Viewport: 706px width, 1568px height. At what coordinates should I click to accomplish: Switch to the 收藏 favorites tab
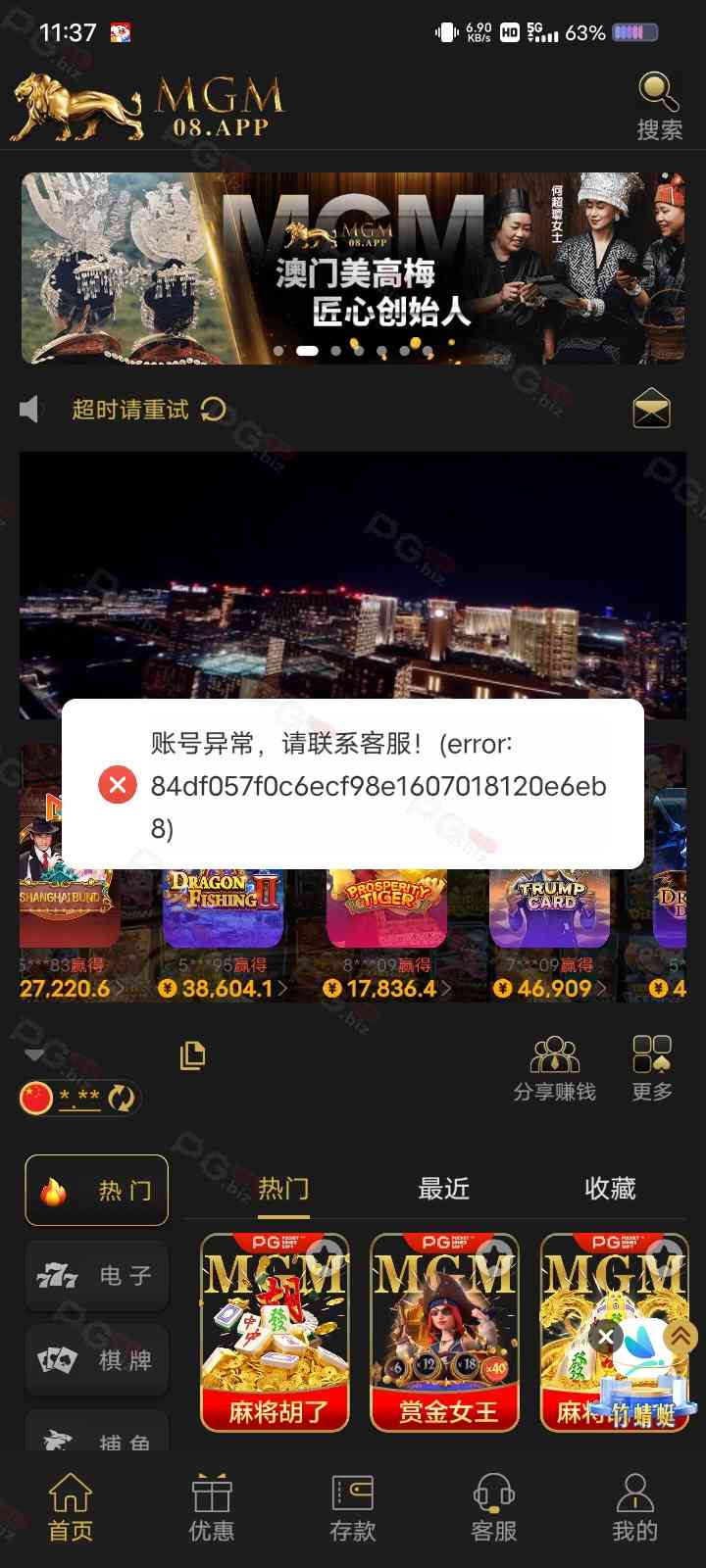610,1189
